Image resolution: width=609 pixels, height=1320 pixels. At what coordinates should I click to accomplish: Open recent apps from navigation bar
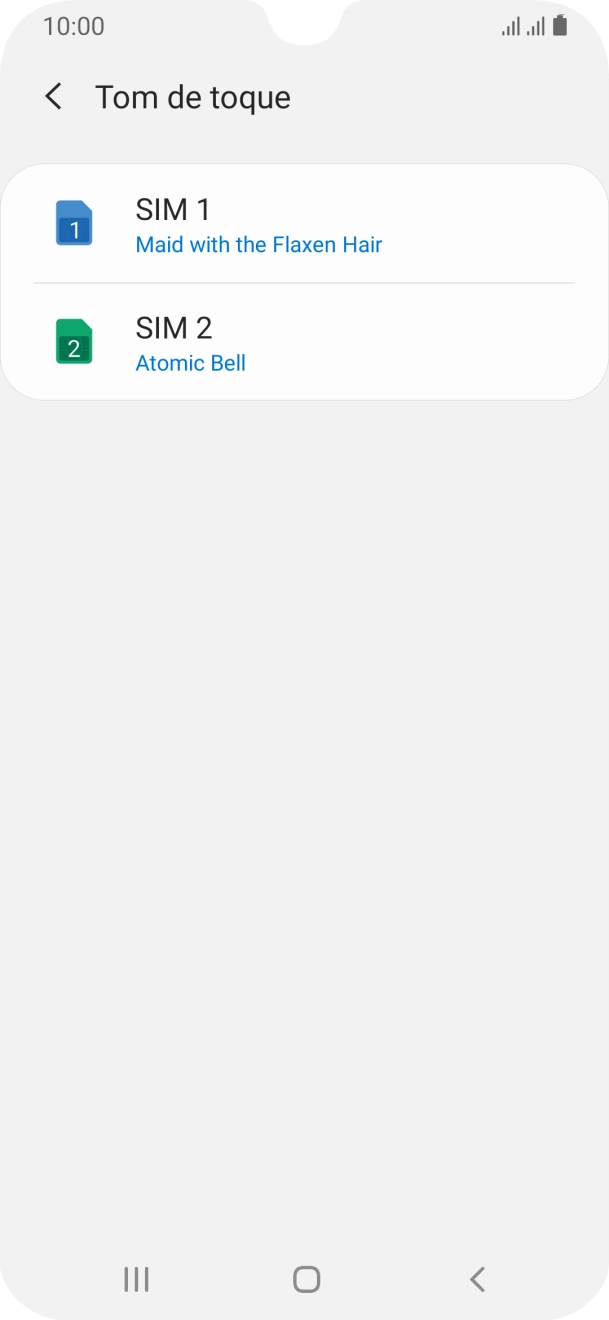click(136, 1279)
